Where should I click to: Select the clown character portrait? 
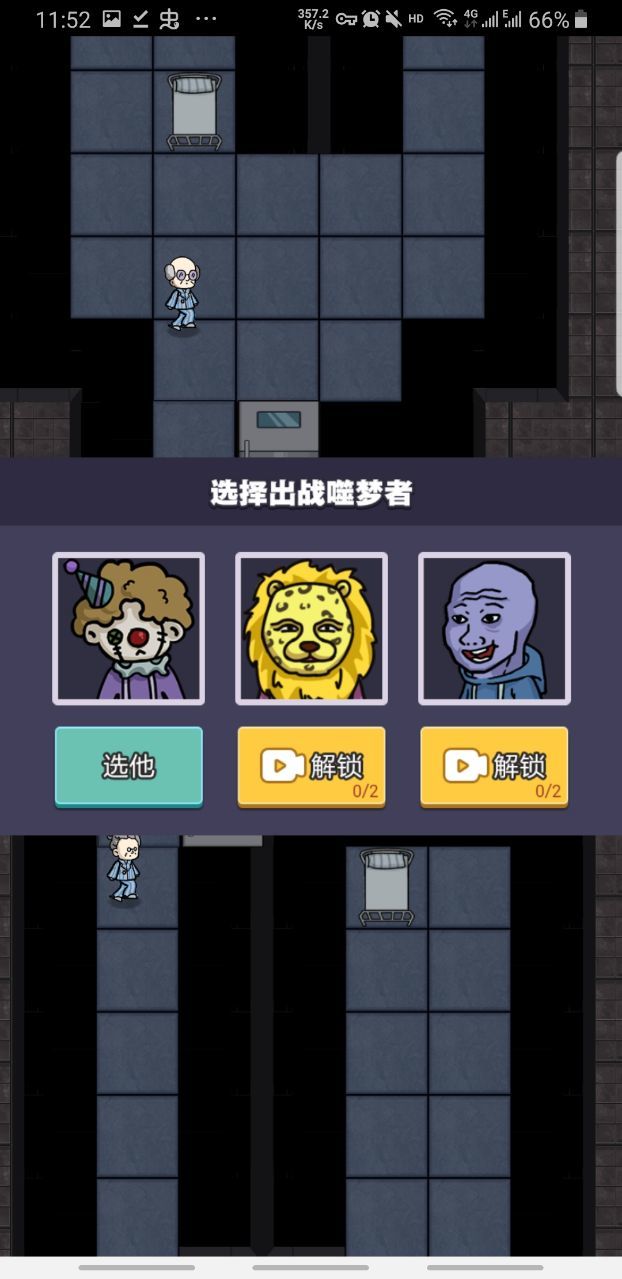coord(128,629)
